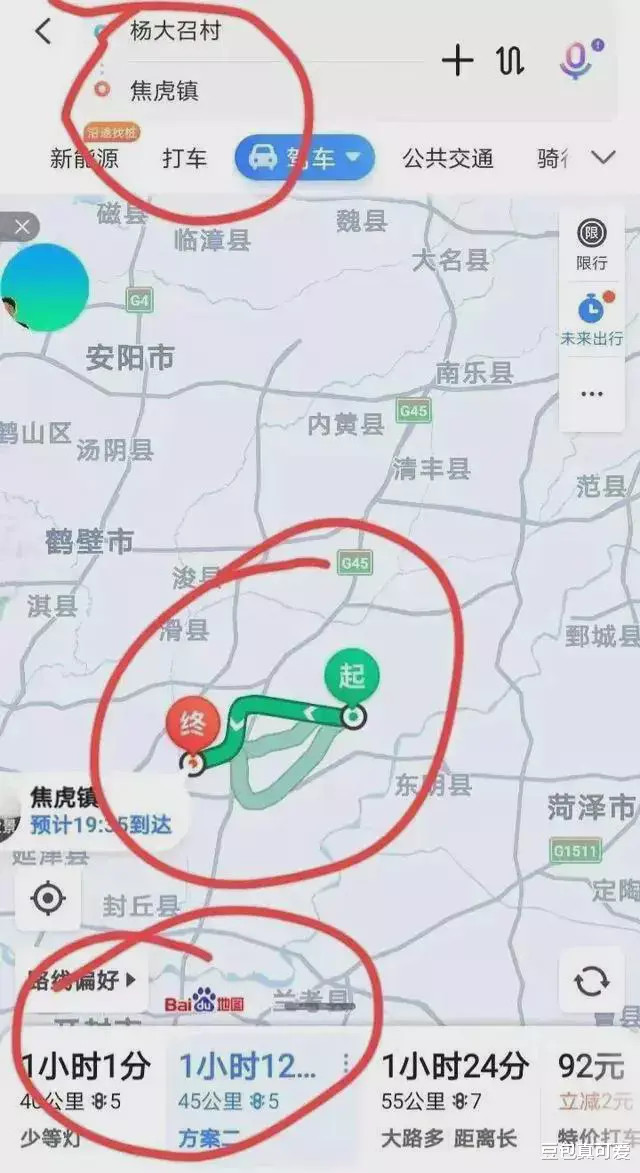Add a waypoint with the plus icon
640x1173 pixels.
(458, 61)
